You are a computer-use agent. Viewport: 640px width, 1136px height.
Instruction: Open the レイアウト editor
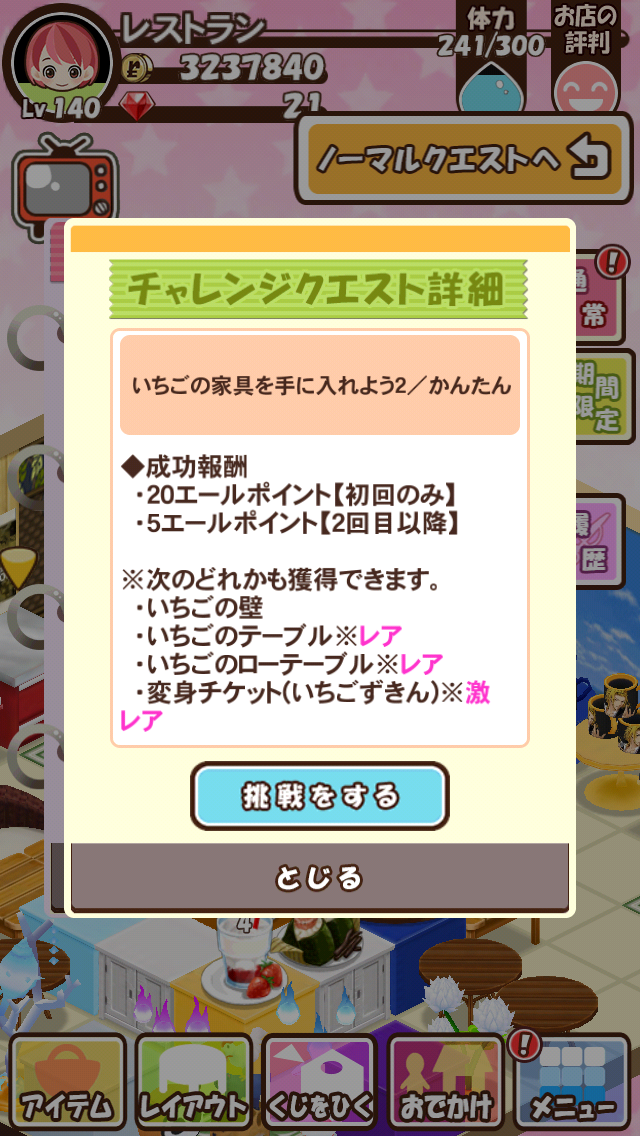pos(193,1084)
